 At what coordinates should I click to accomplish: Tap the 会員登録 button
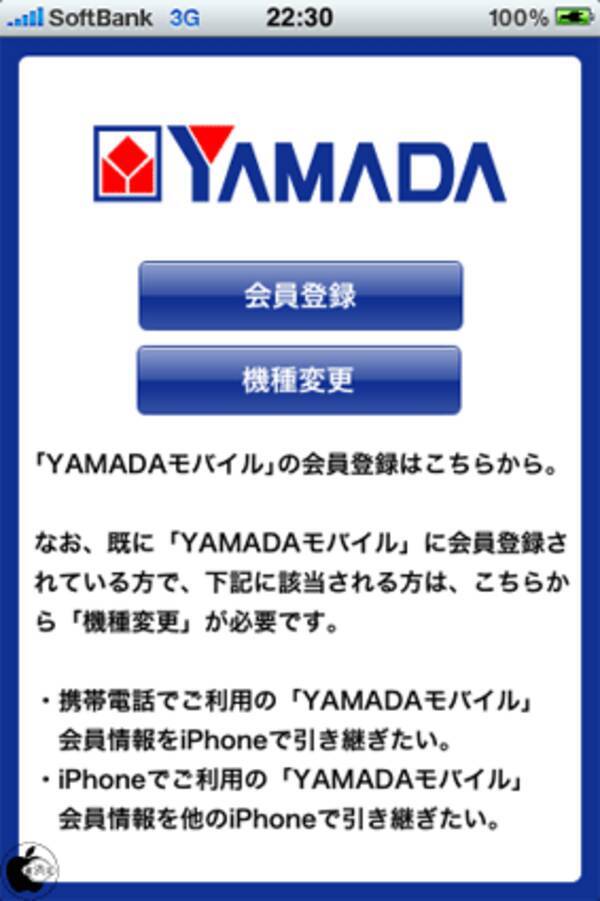point(300,296)
